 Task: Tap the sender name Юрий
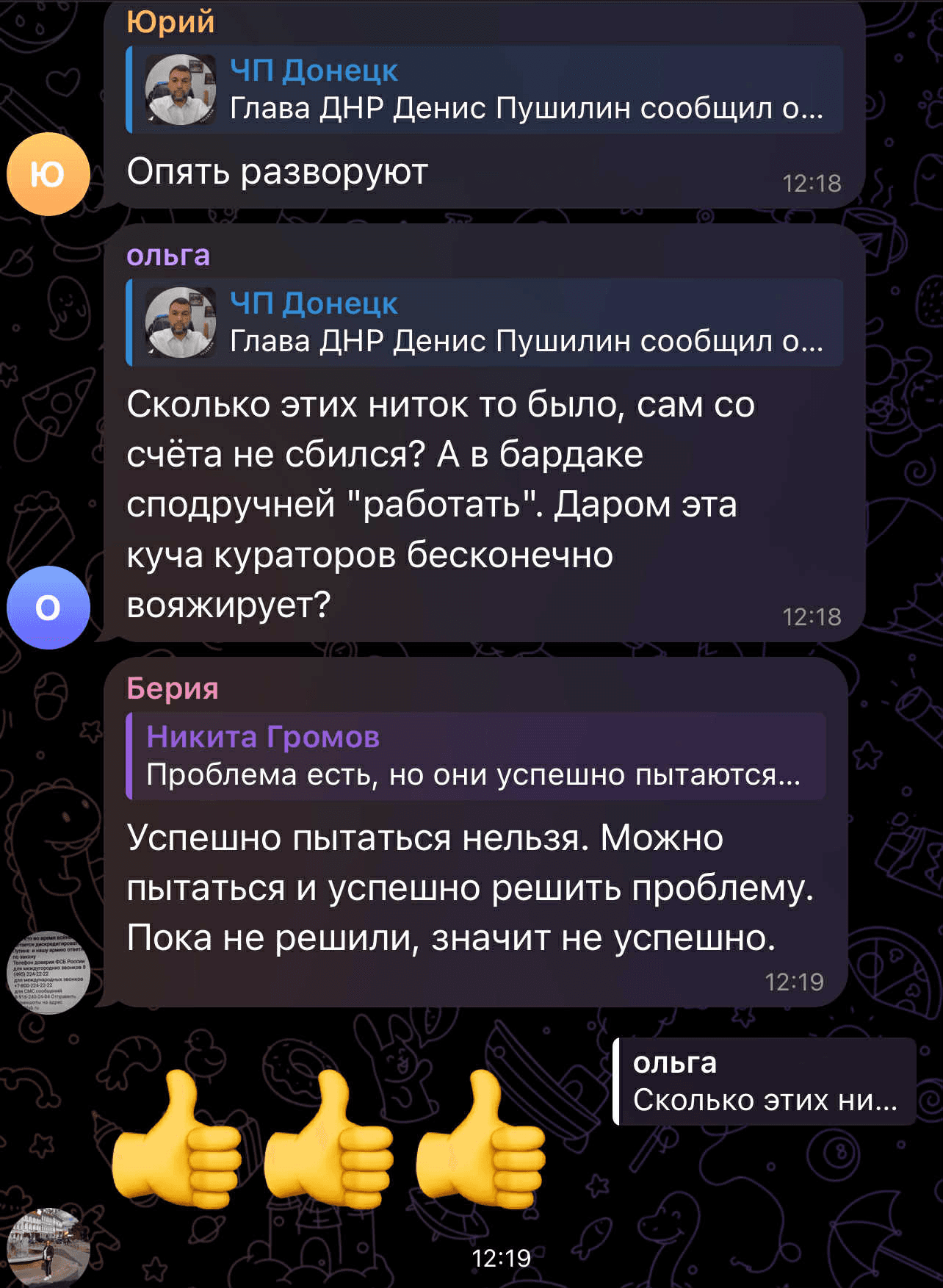coord(170,22)
